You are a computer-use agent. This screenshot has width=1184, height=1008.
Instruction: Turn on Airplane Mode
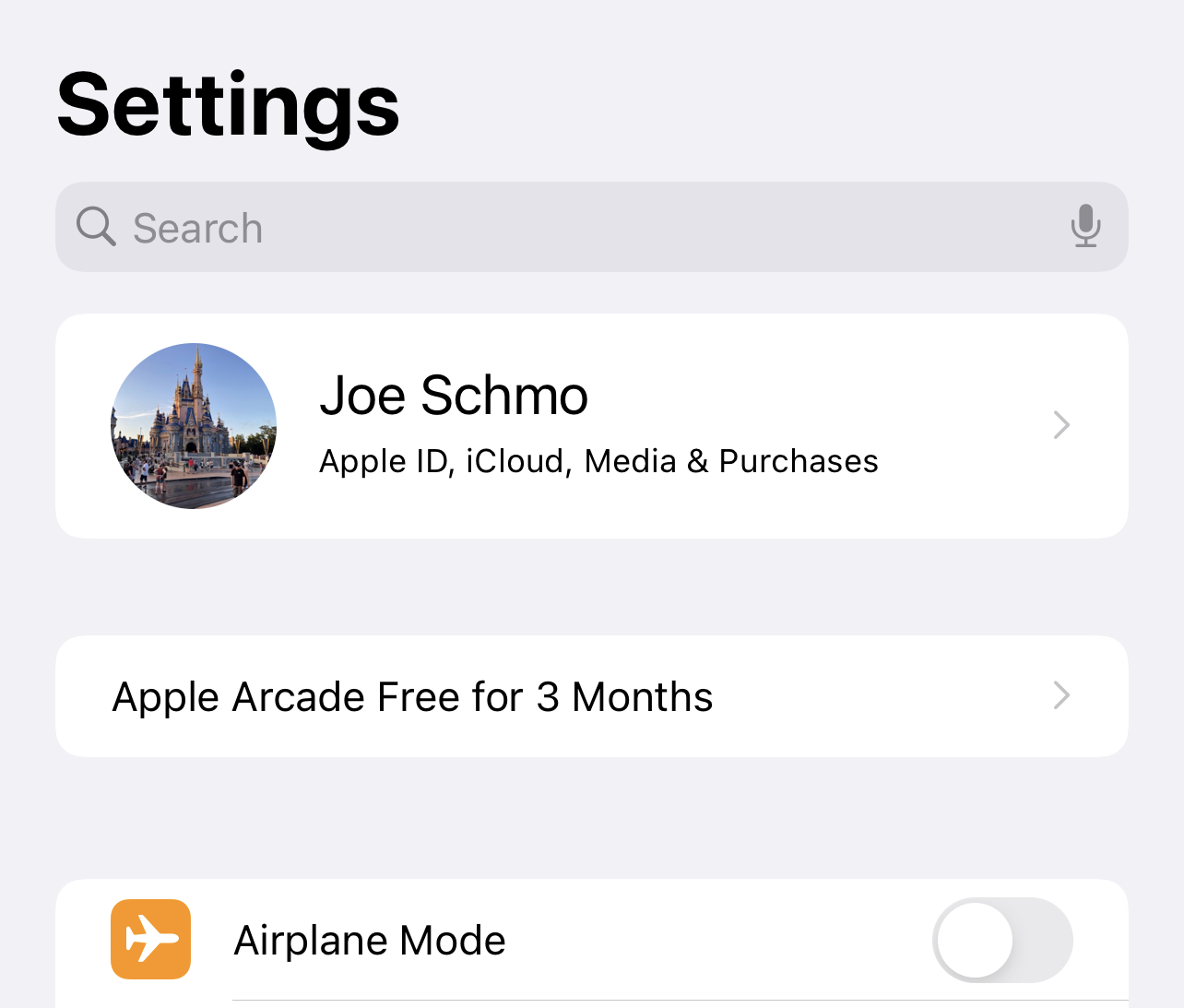coord(1001,940)
